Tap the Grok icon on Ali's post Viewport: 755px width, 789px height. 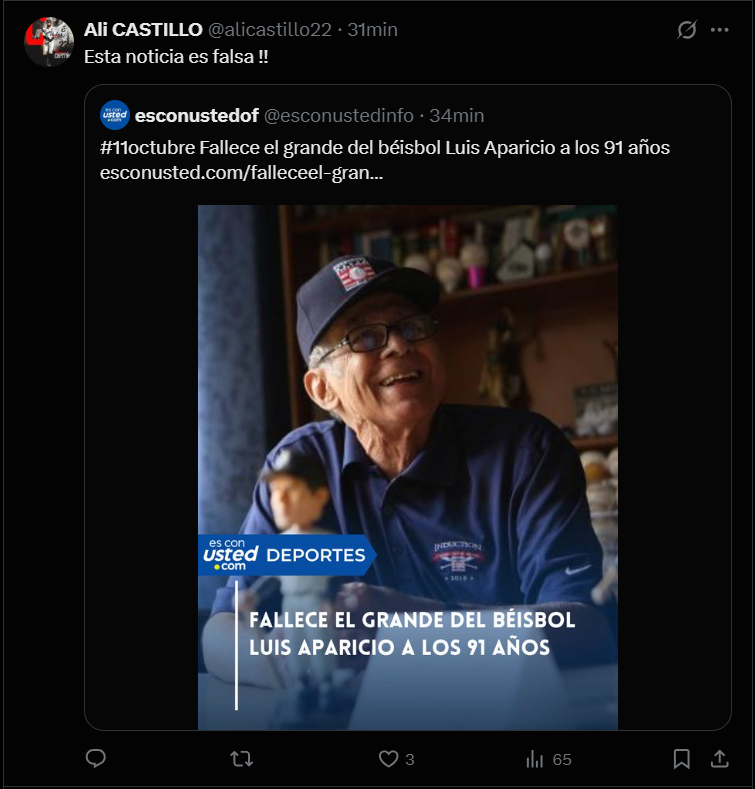[x=686, y=30]
